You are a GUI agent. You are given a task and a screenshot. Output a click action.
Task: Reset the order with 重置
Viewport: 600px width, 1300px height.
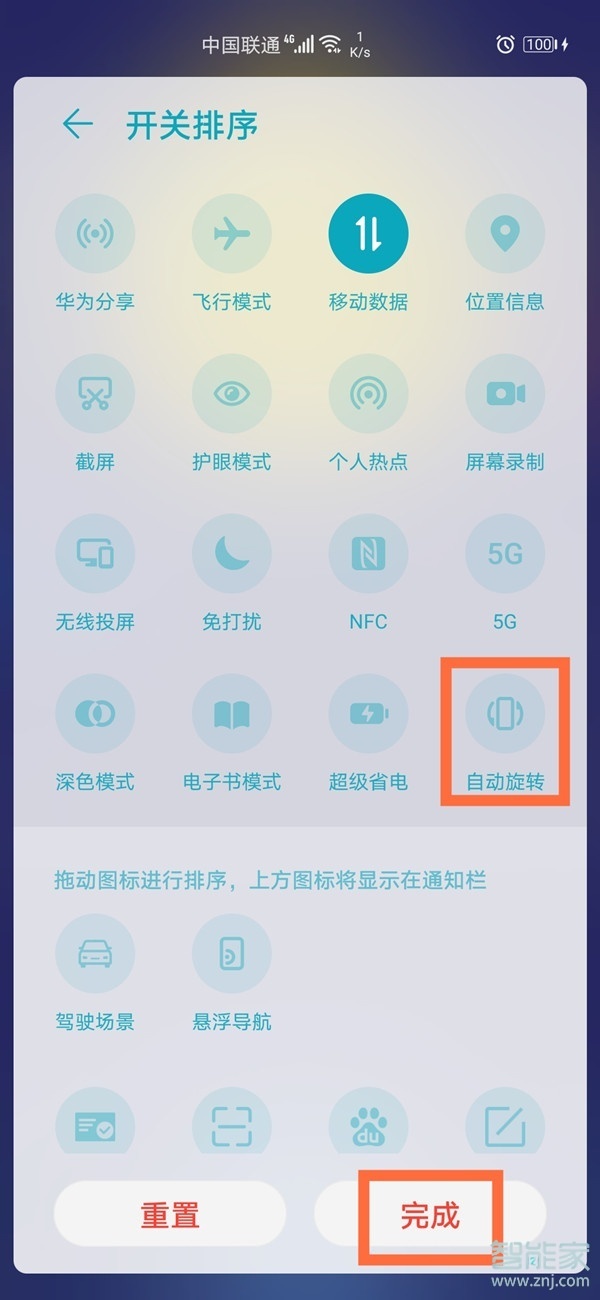(170, 1215)
